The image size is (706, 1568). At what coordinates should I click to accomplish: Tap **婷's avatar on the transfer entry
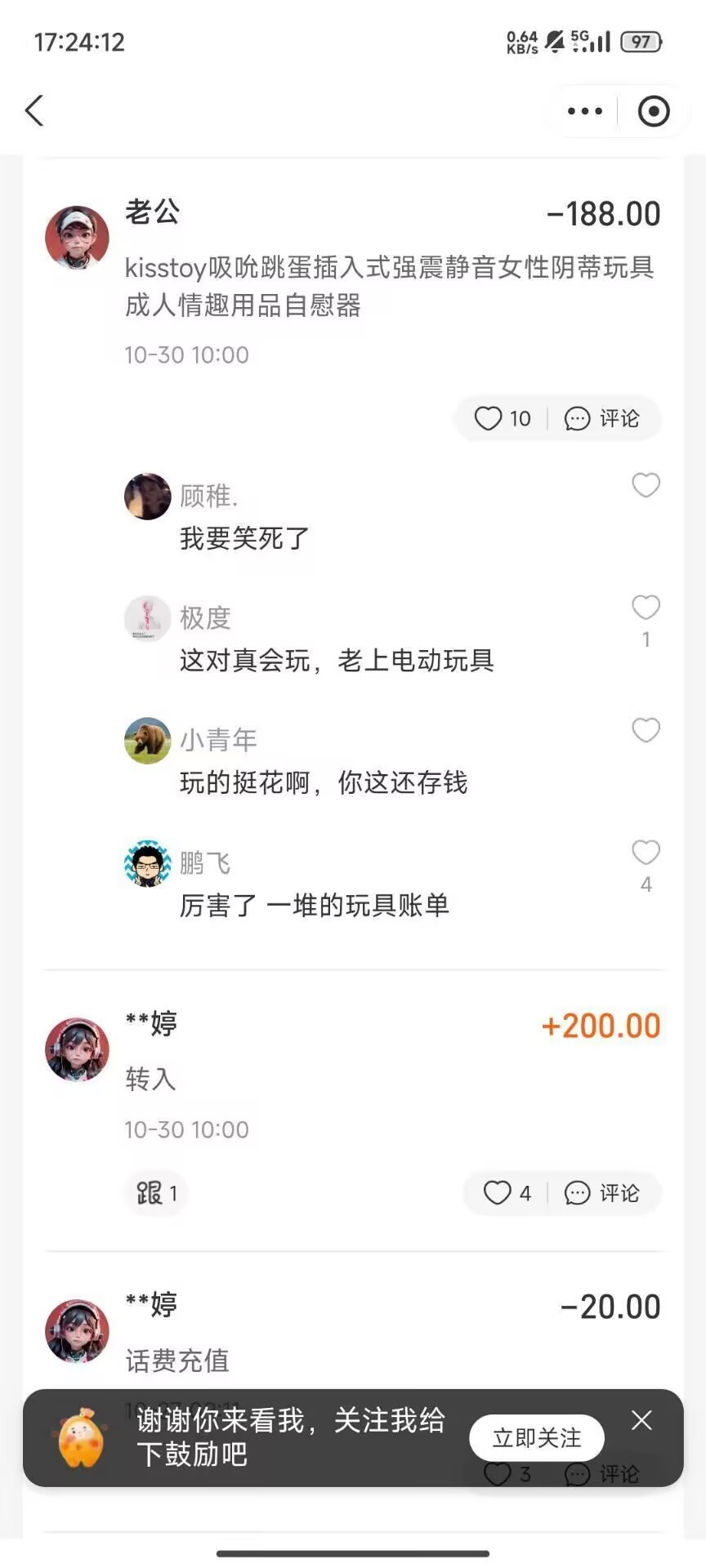click(x=78, y=1050)
